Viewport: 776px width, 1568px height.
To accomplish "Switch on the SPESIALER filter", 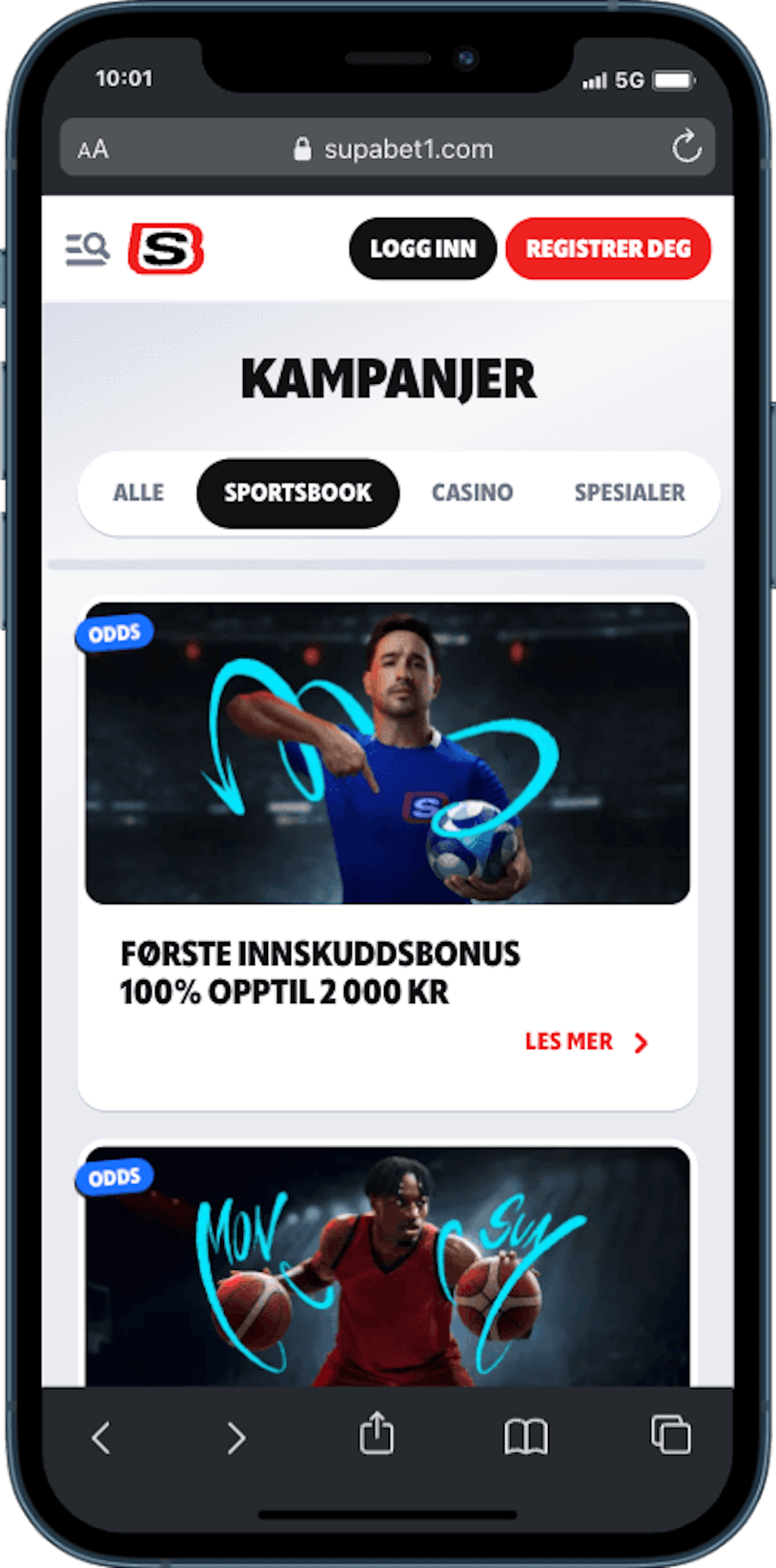I will pyautogui.click(x=630, y=492).
